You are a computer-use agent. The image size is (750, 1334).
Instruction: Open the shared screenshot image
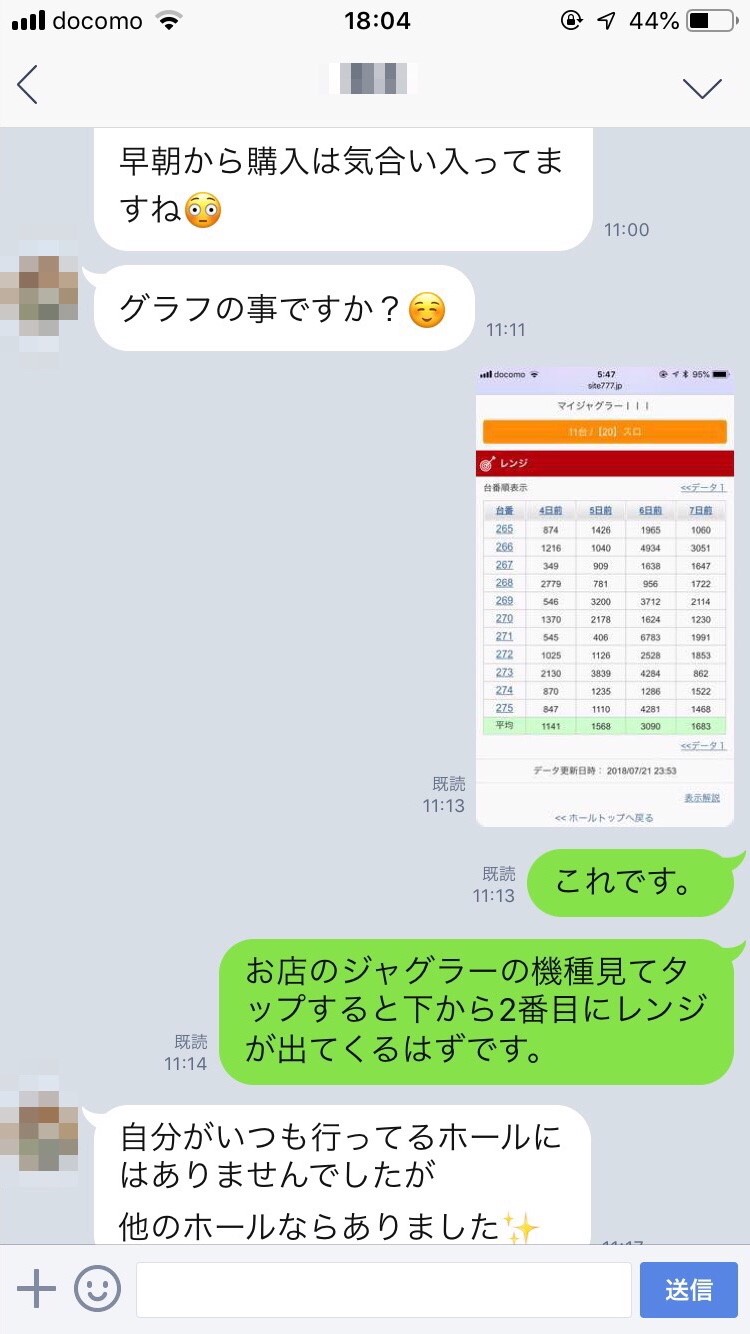(604, 596)
